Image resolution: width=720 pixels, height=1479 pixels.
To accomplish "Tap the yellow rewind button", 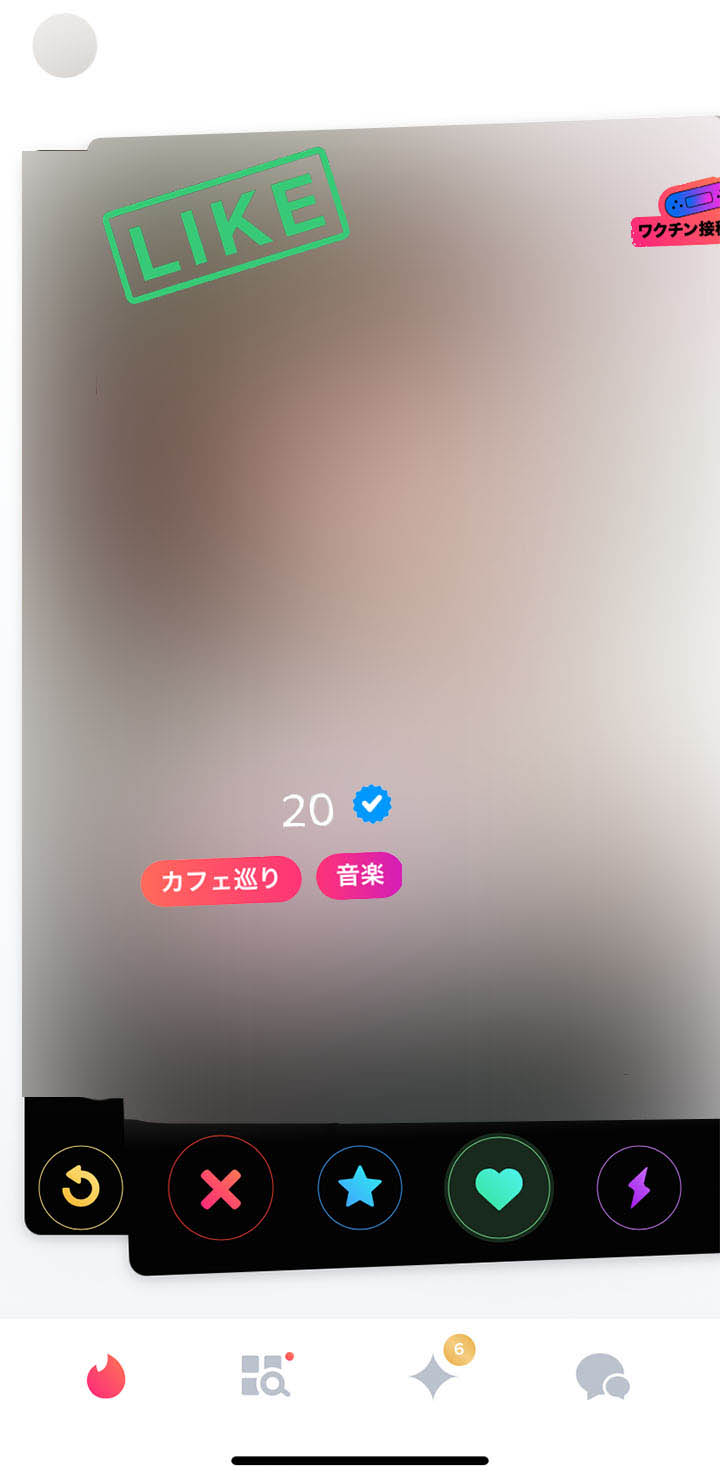I will [81, 1188].
